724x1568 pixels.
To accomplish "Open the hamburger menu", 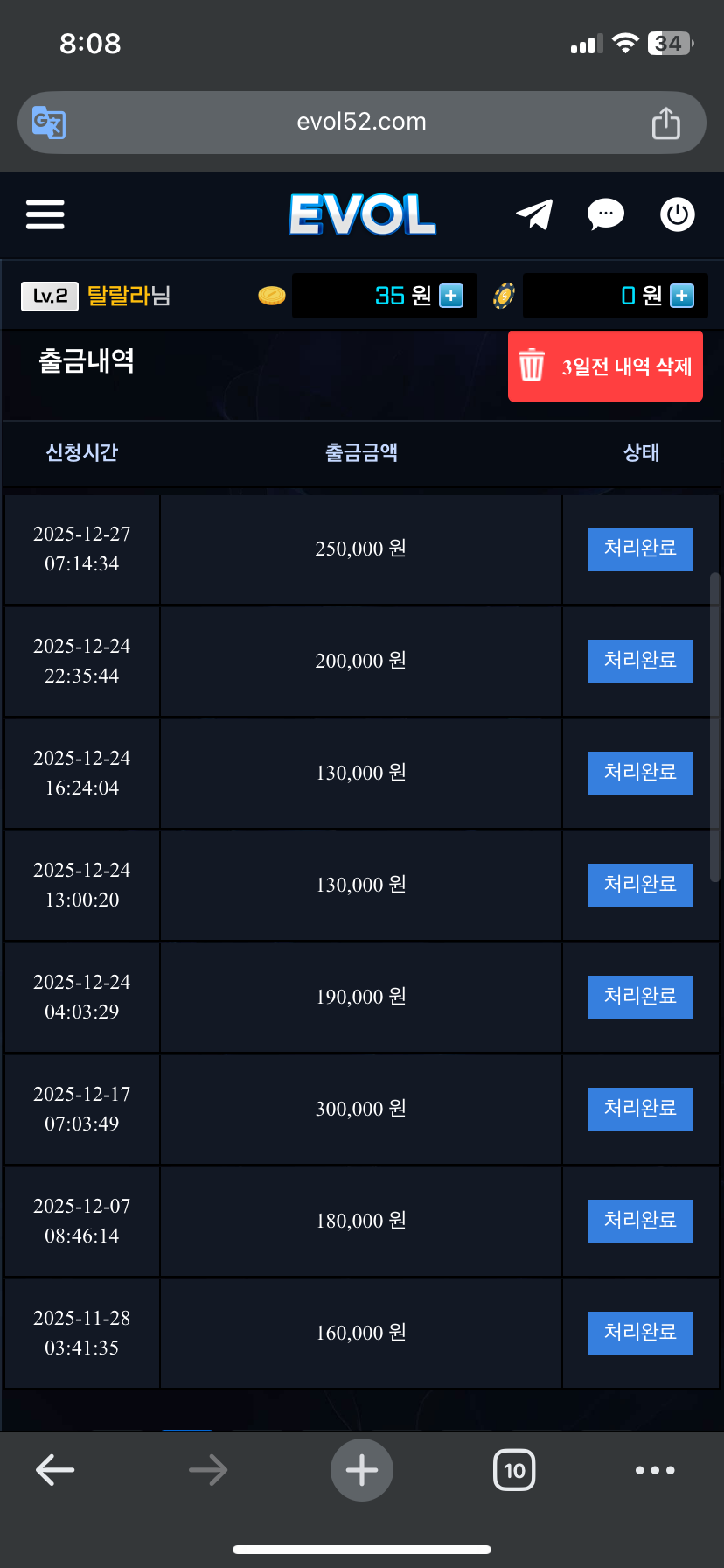I will pyautogui.click(x=45, y=214).
